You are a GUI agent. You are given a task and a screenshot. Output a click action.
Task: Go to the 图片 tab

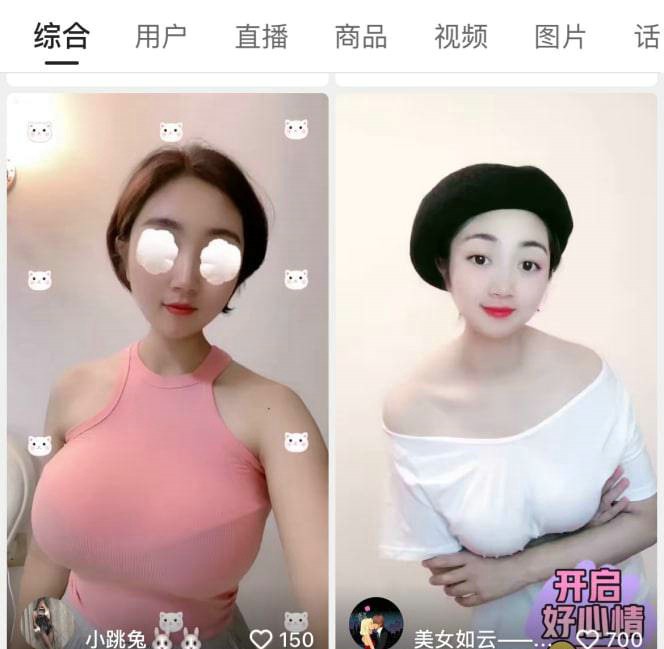pyautogui.click(x=560, y=38)
